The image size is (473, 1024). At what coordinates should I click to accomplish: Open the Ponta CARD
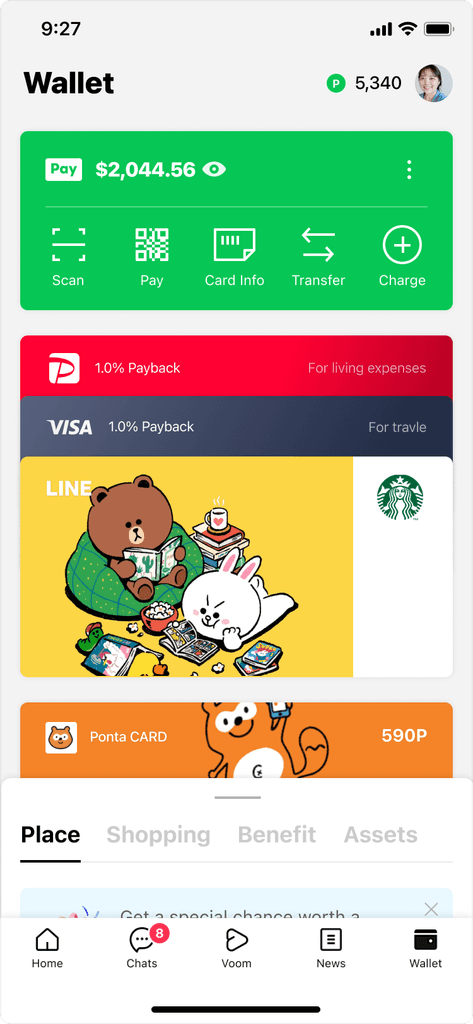point(236,740)
